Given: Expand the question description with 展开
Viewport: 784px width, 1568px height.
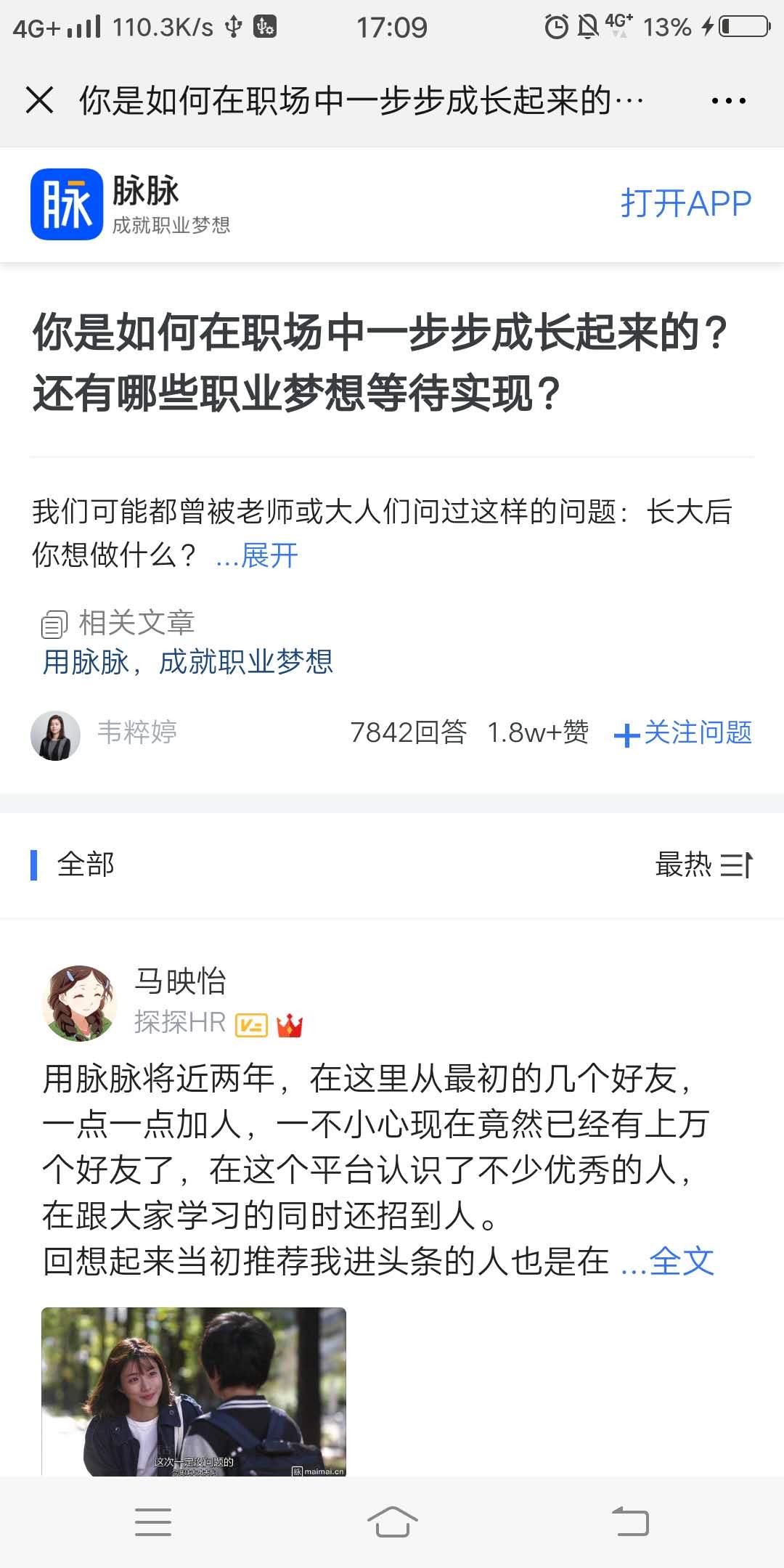Looking at the screenshot, I should pyautogui.click(x=258, y=556).
